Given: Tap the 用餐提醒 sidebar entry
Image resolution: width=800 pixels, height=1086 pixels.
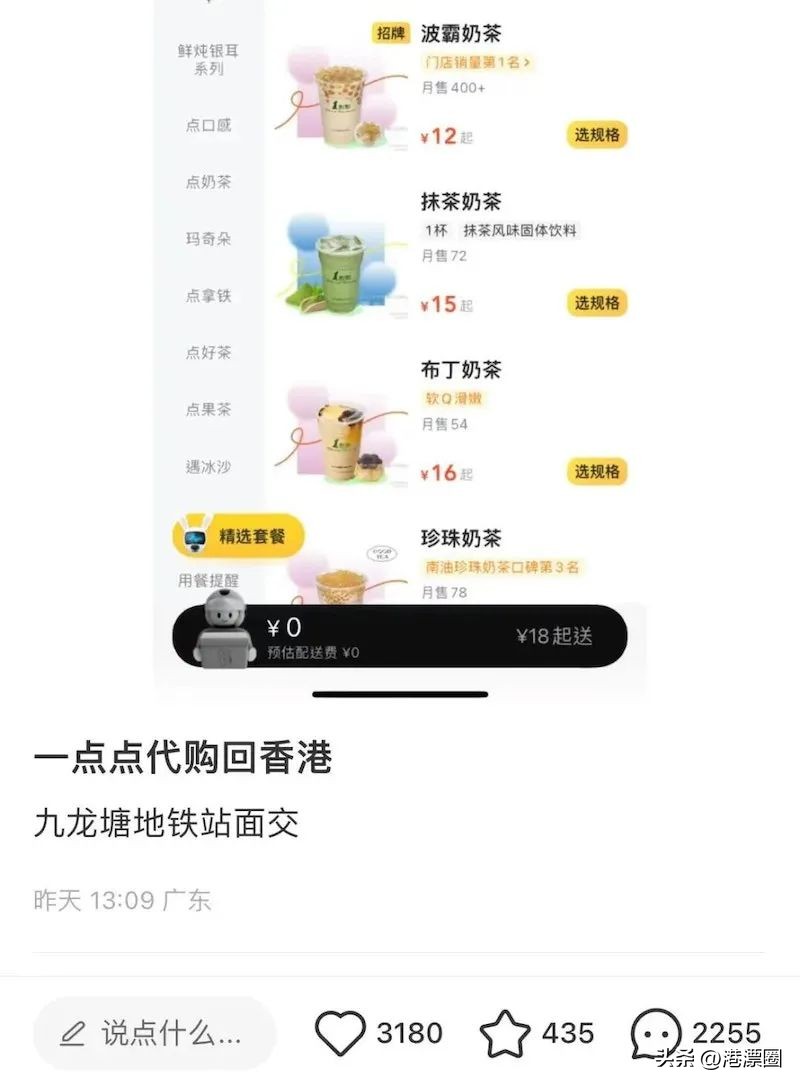Looking at the screenshot, I should 210,579.
